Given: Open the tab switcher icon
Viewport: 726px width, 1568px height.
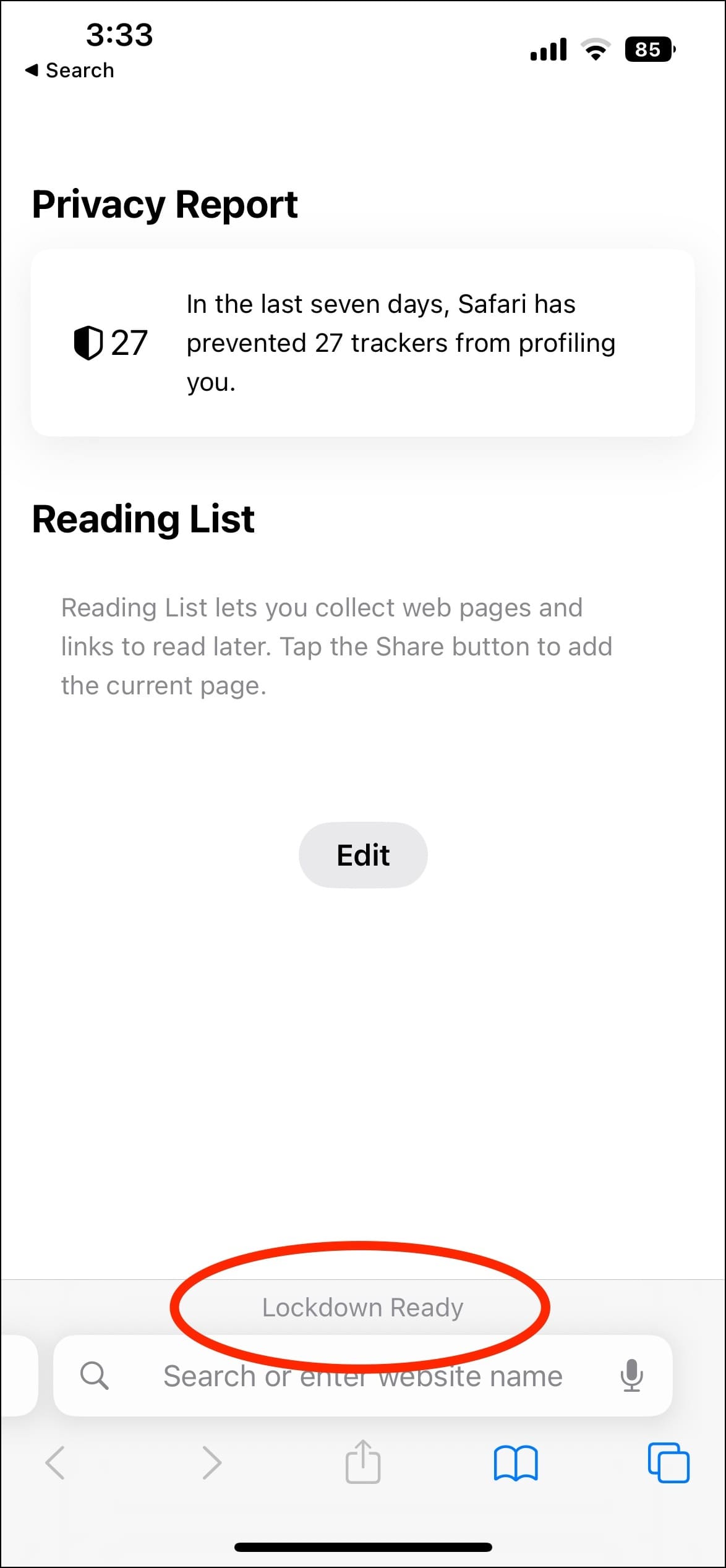Looking at the screenshot, I should [669, 1463].
